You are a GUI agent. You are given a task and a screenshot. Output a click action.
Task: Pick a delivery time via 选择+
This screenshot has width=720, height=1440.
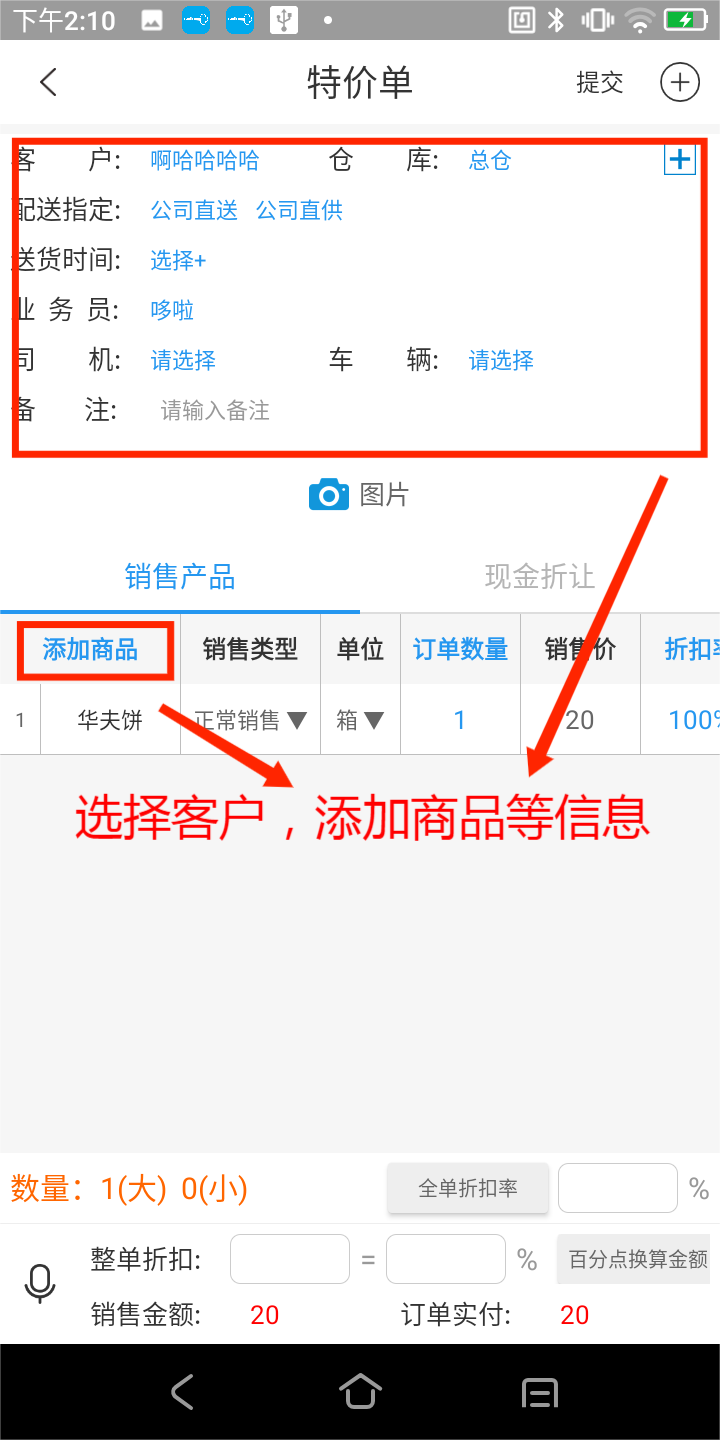pos(178,260)
